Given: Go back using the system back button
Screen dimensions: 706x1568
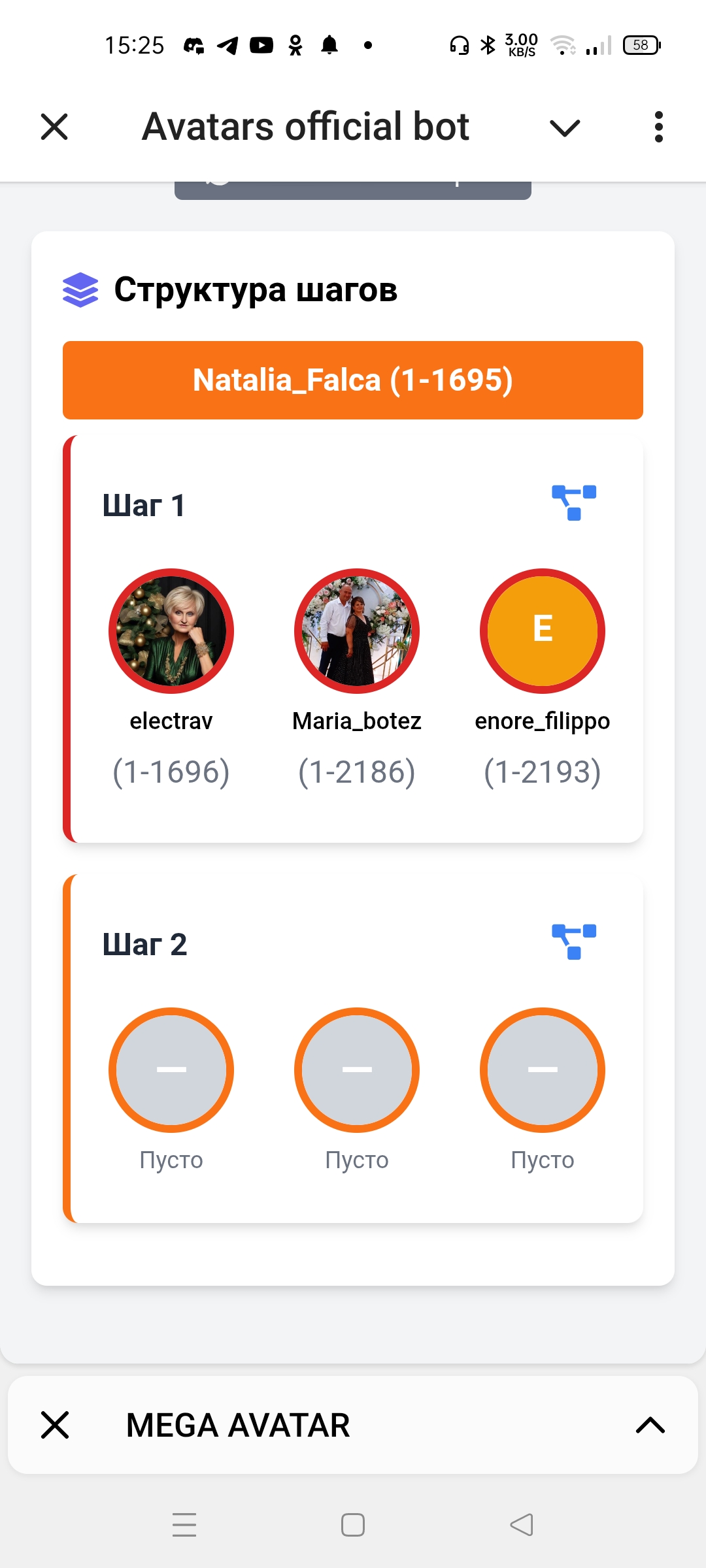Looking at the screenshot, I should (x=522, y=1525).
